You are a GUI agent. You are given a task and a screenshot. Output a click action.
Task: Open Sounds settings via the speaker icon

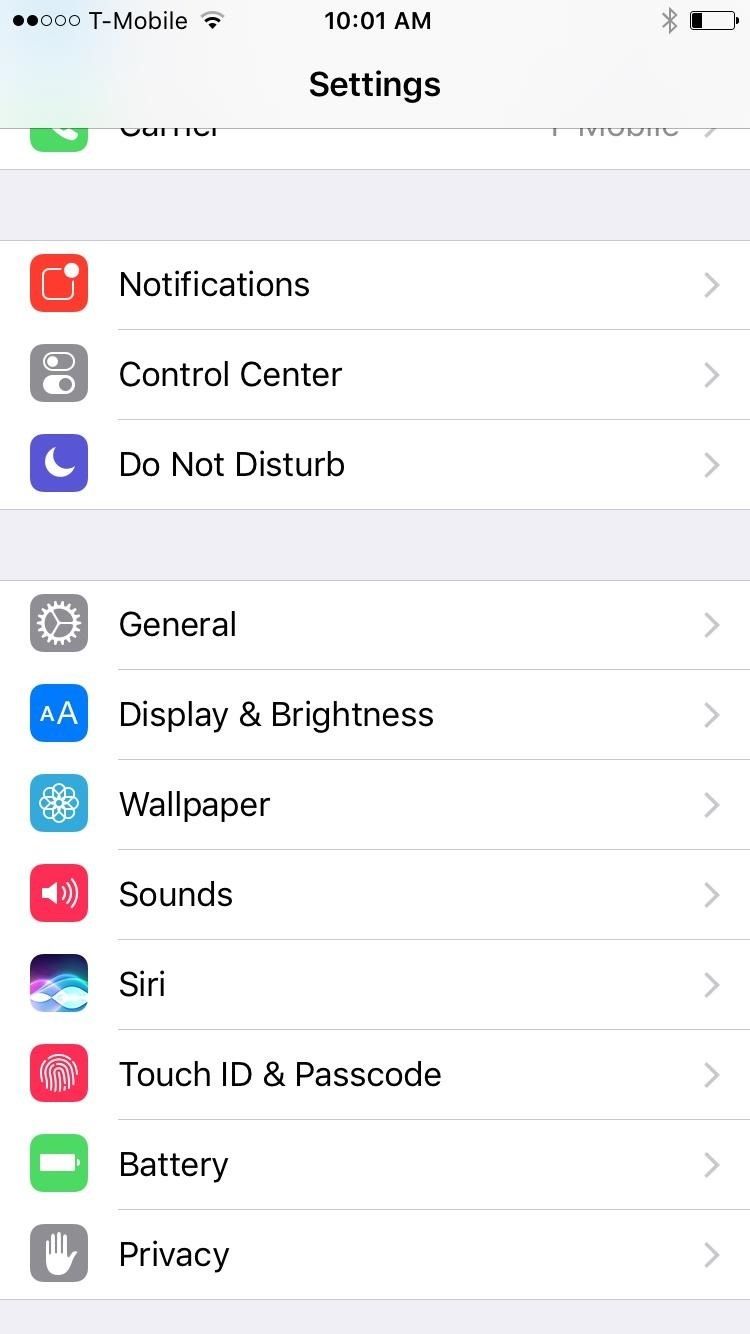[59, 894]
